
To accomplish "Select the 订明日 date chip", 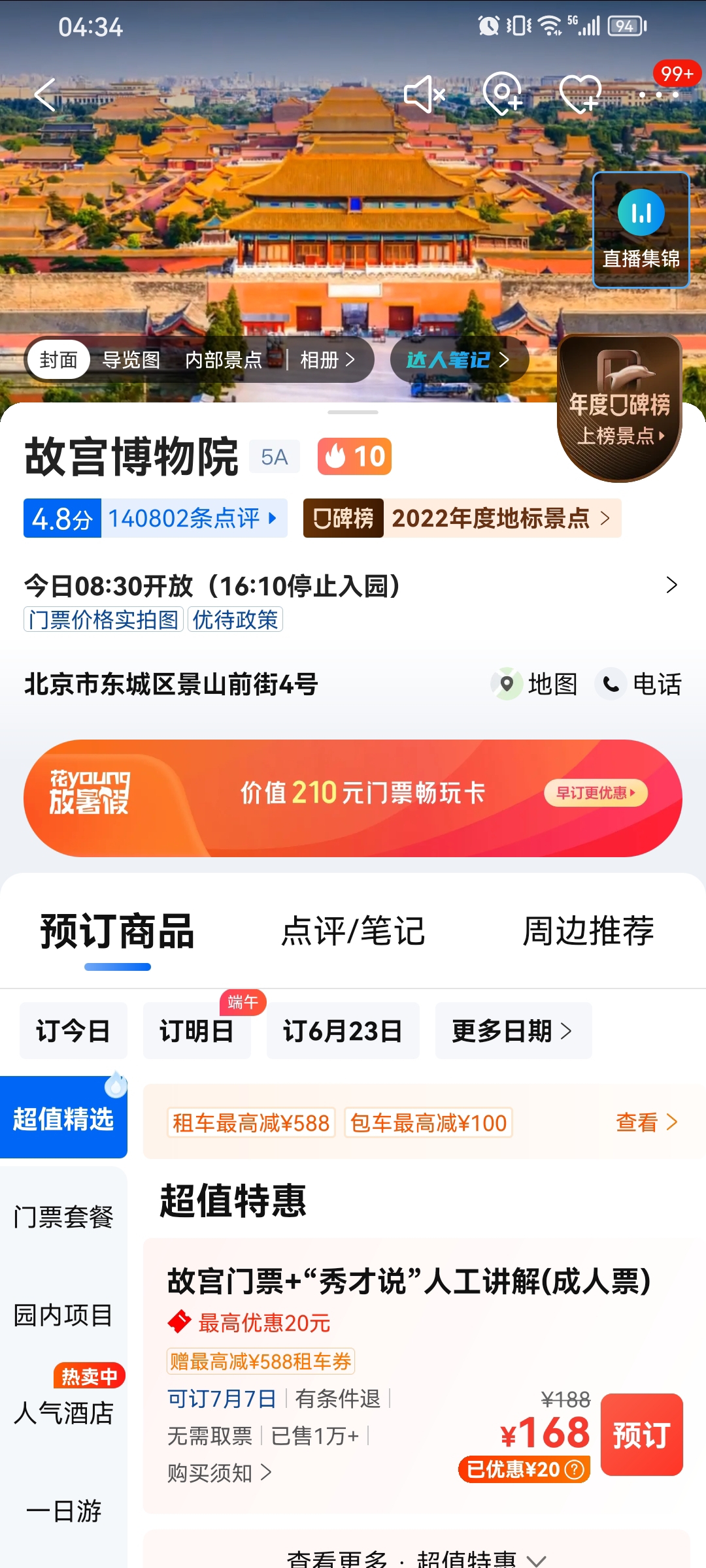I will click(x=197, y=1031).
